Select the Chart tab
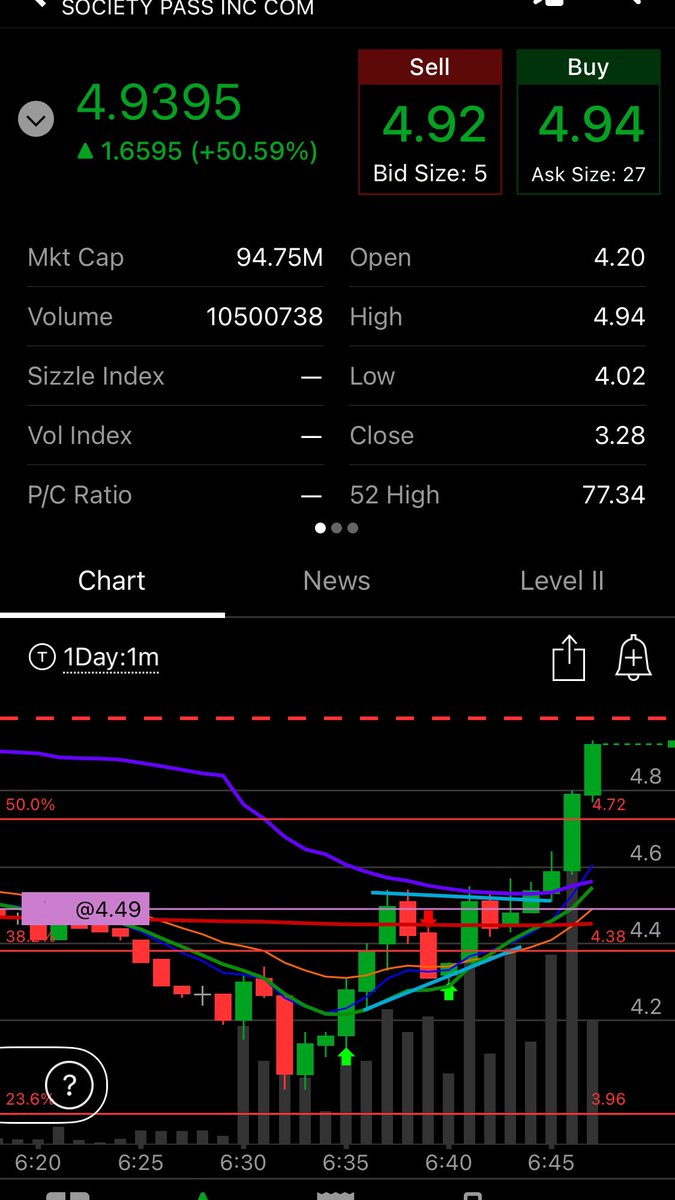675x1200 pixels. coord(112,581)
